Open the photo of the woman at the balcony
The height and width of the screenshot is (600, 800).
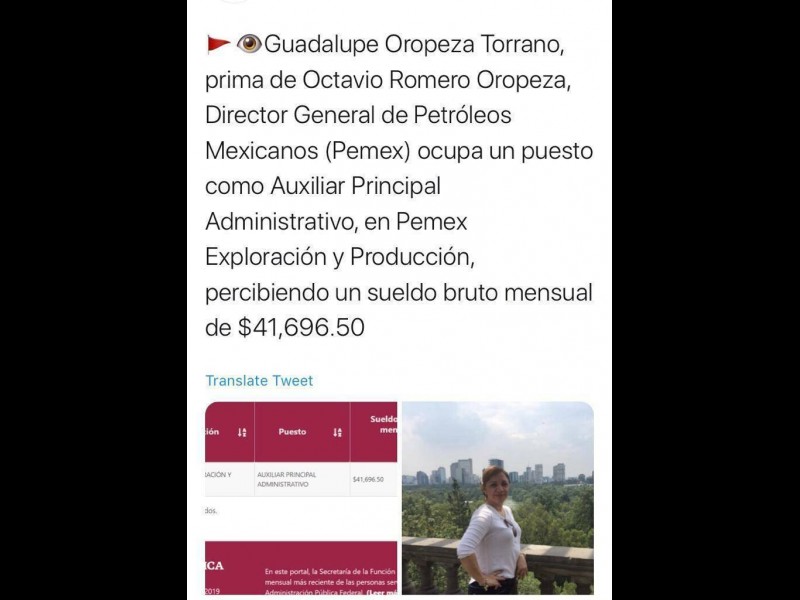click(x=497, y=497)
